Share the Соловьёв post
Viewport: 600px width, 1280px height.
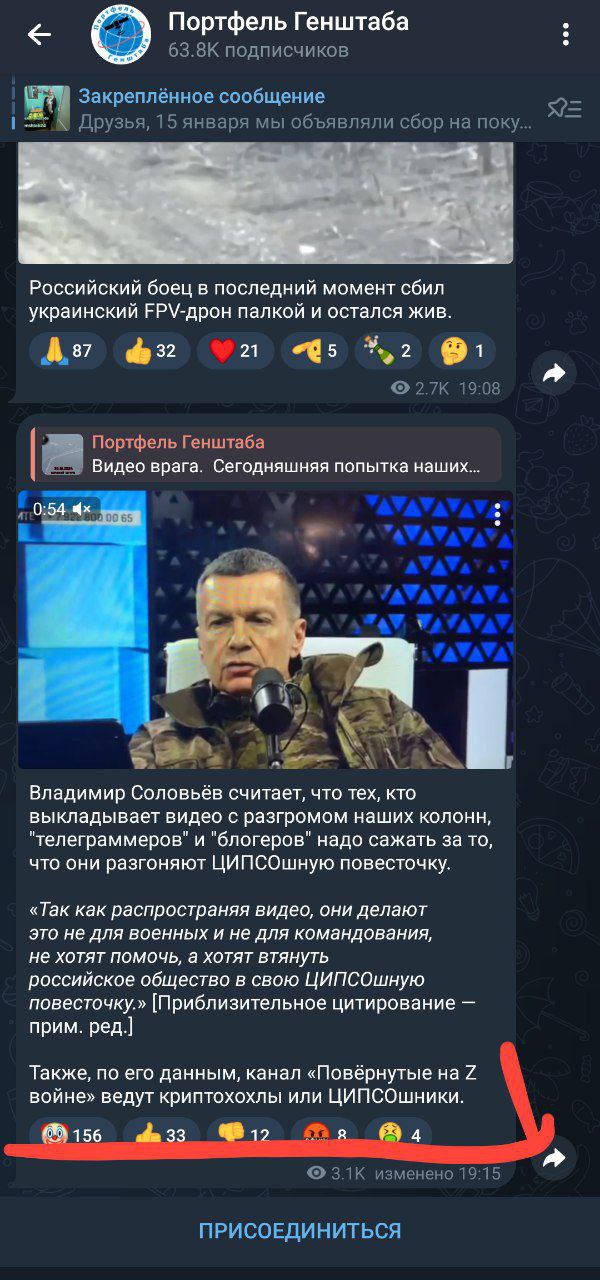click(554, 1158)
